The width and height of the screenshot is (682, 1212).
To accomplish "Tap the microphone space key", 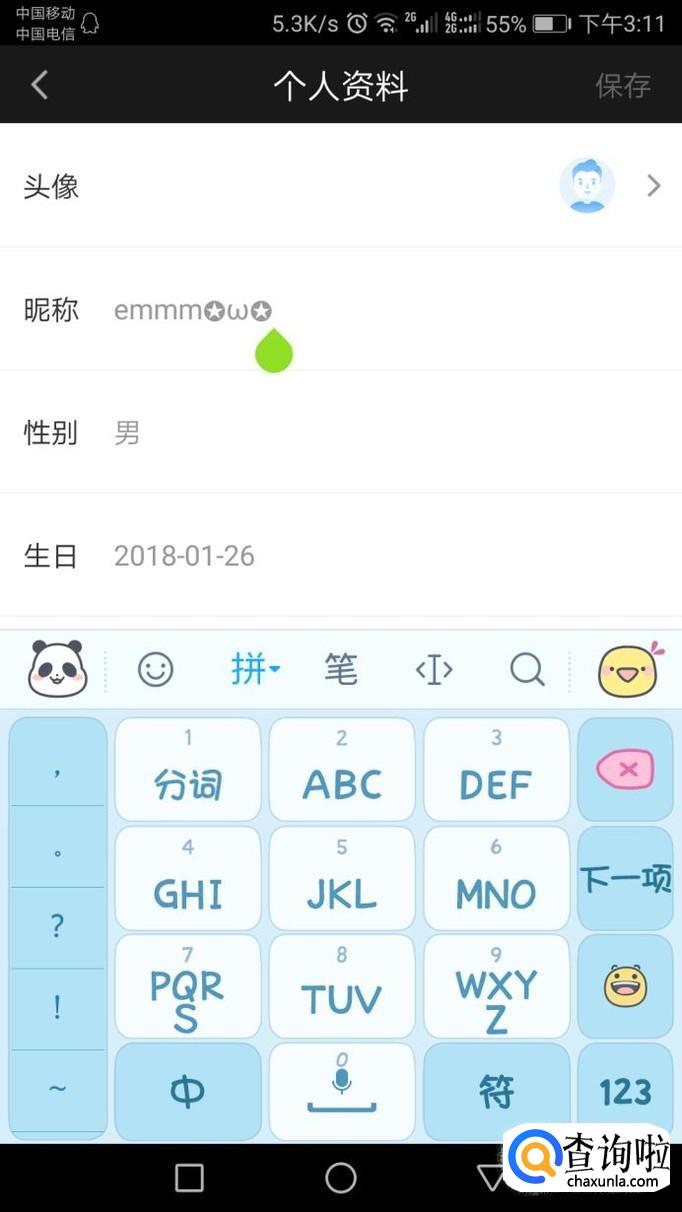I will click(342, 1091).
